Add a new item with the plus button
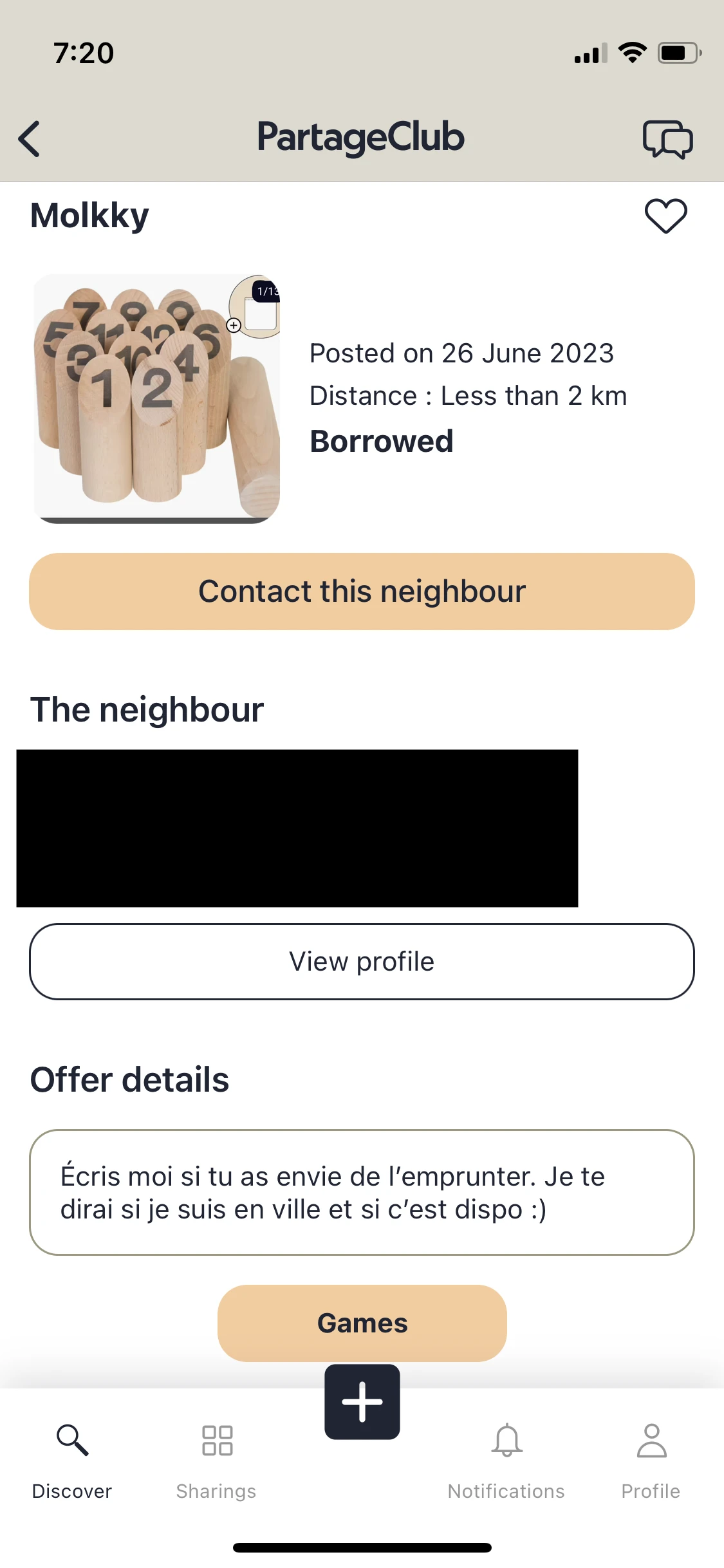 click(362, 1402)
